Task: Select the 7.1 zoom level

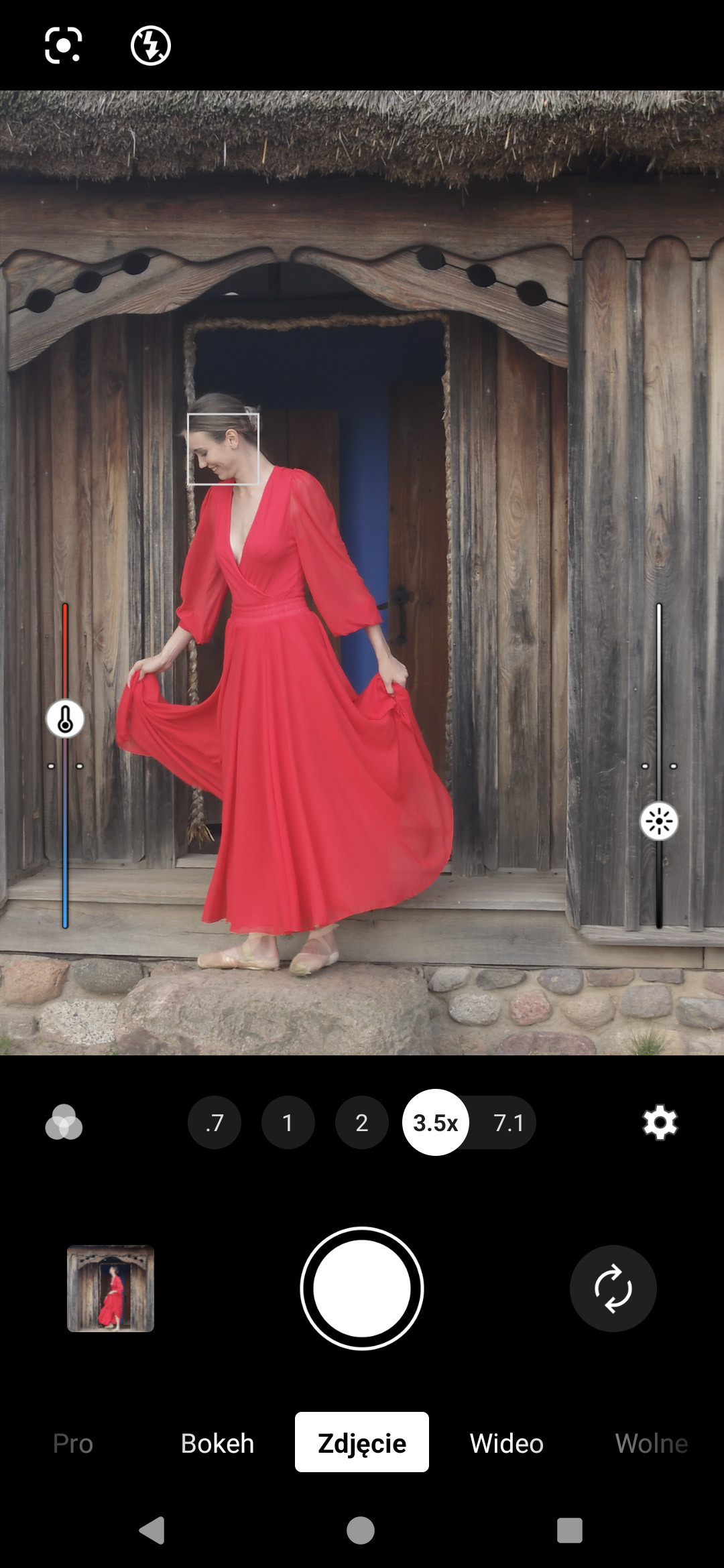Action: (x=508, y=1122)
